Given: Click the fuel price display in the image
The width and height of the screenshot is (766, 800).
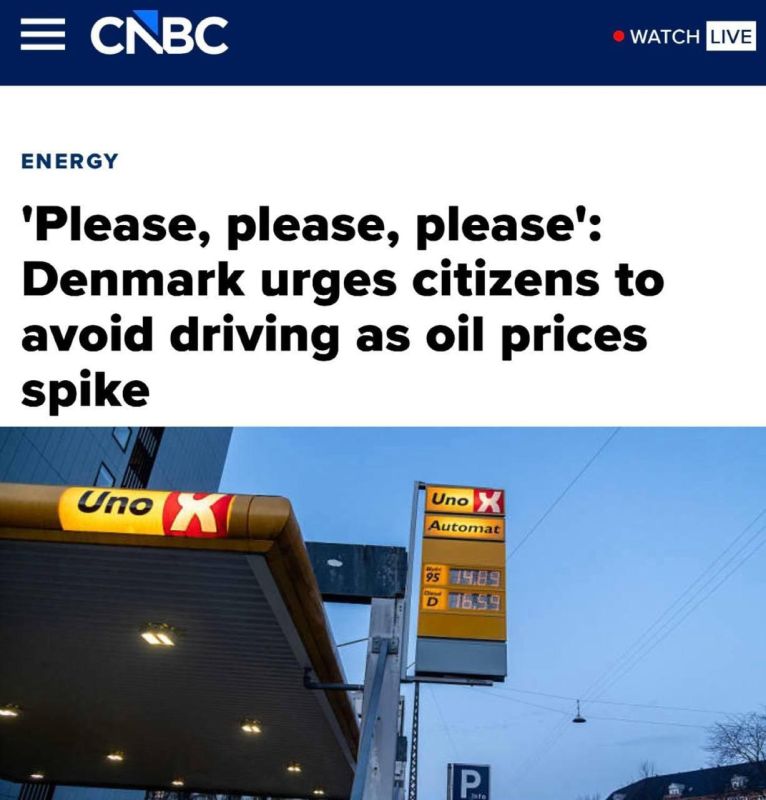Looking at the screenshot, I should 466,588.
